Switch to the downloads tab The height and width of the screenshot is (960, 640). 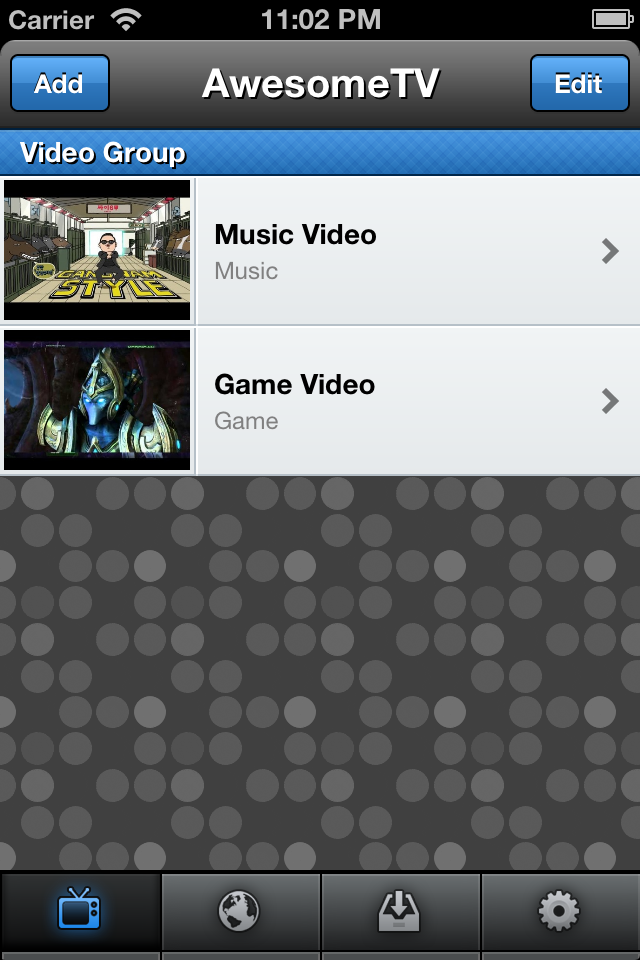[400, 910]
